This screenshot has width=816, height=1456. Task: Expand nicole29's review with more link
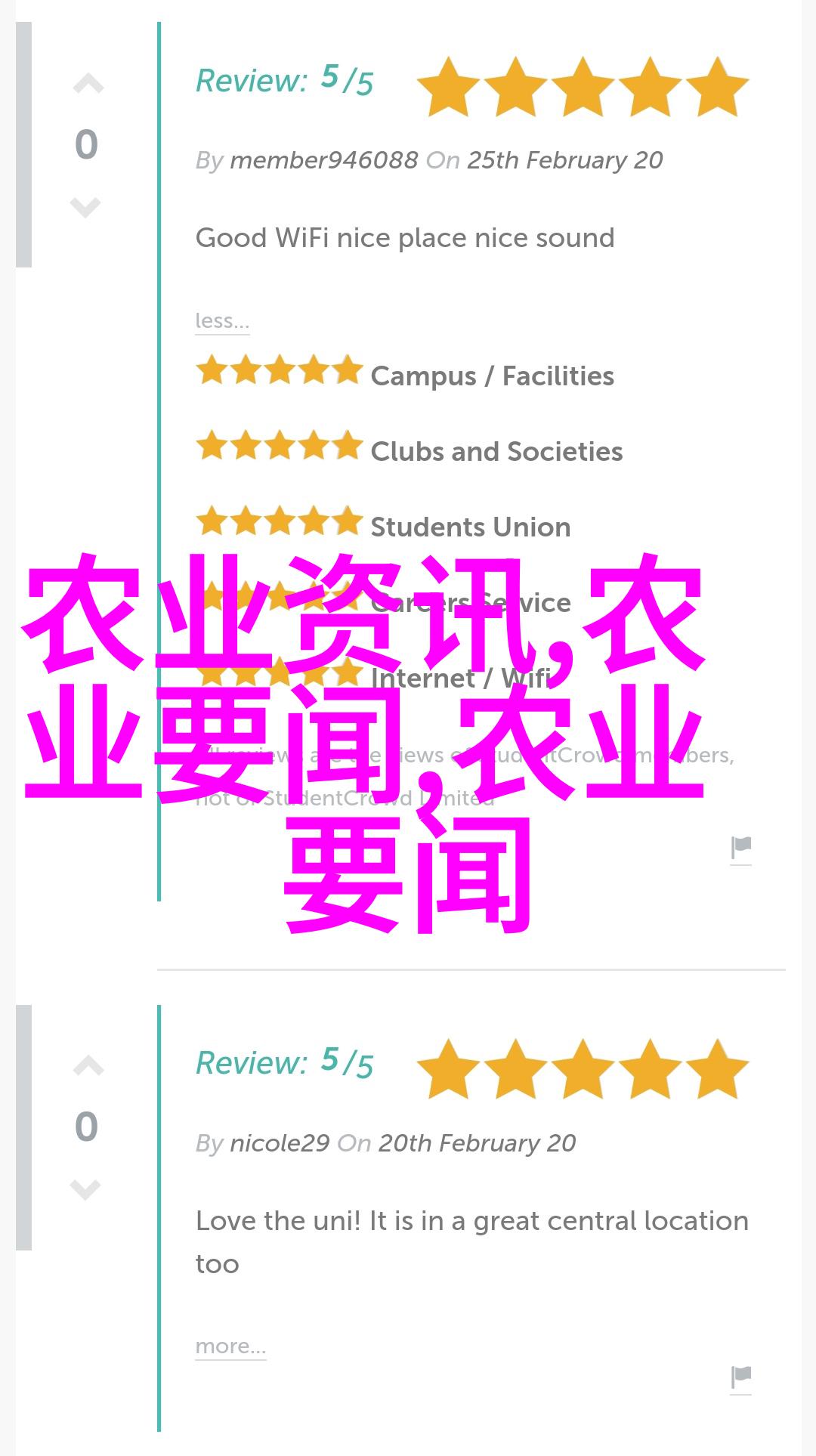click(230, 1346)
